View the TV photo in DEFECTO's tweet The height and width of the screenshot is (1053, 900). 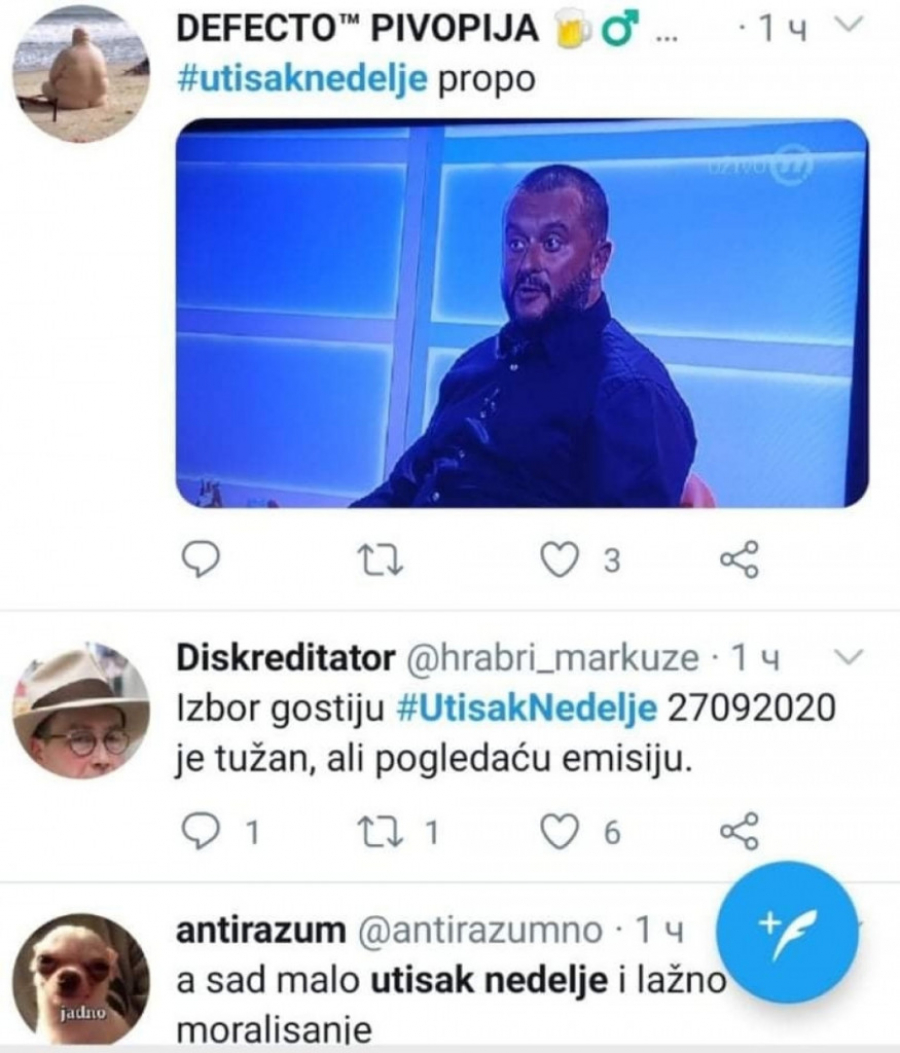pyautogui.click(x=520, y=315)
